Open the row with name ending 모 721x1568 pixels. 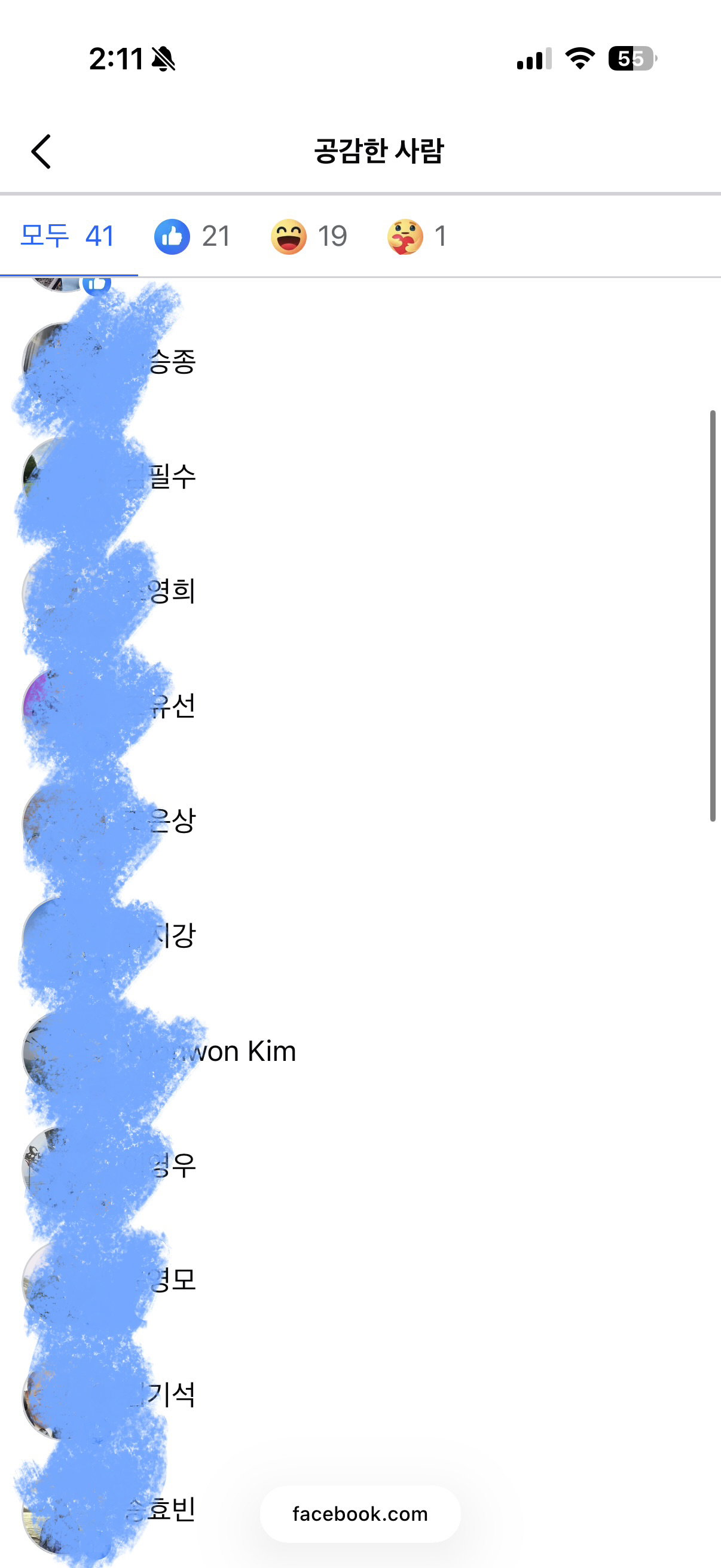tap(360, 1280)
